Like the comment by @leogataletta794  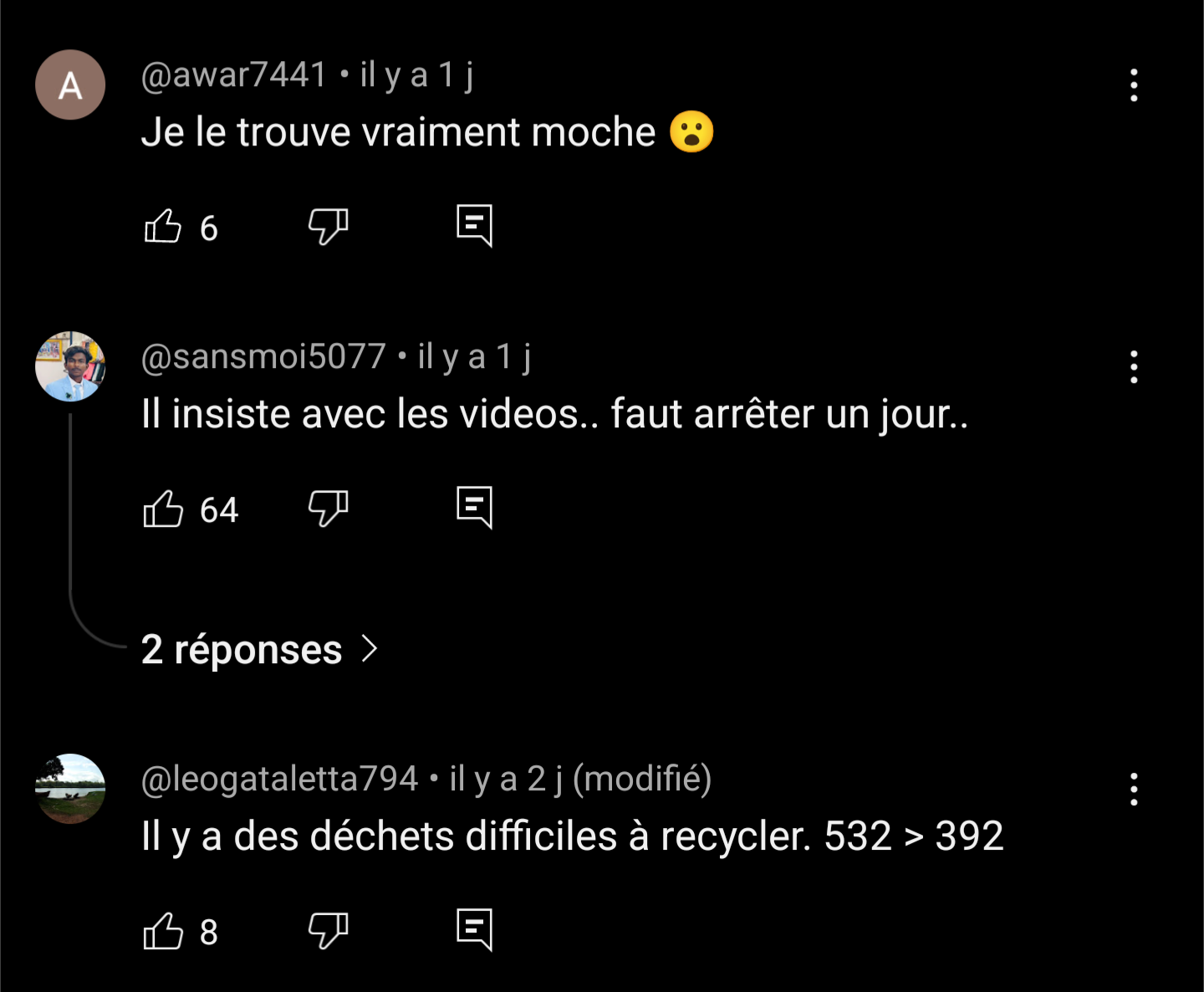(163, 931)
